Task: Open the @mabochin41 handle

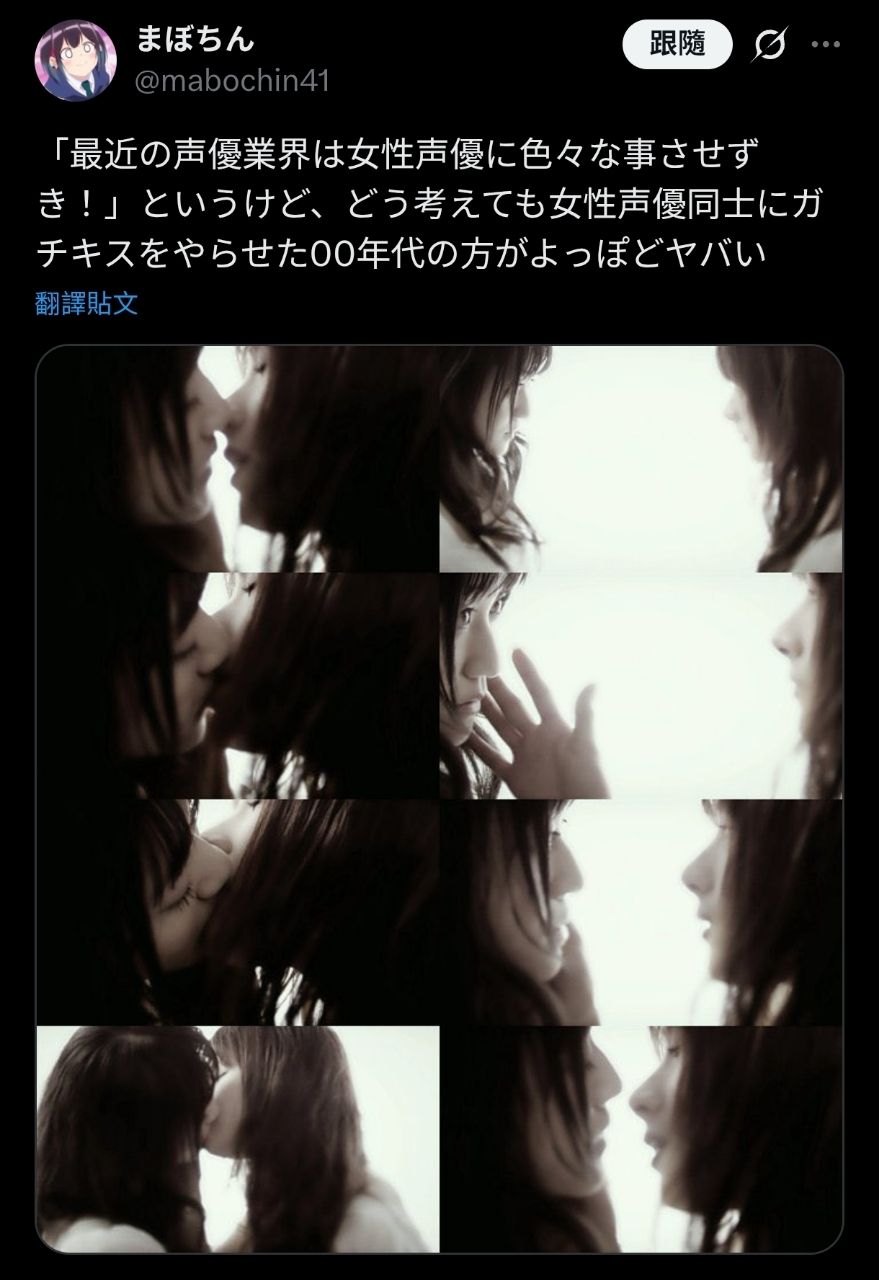Action: click(x=232, y=79)
